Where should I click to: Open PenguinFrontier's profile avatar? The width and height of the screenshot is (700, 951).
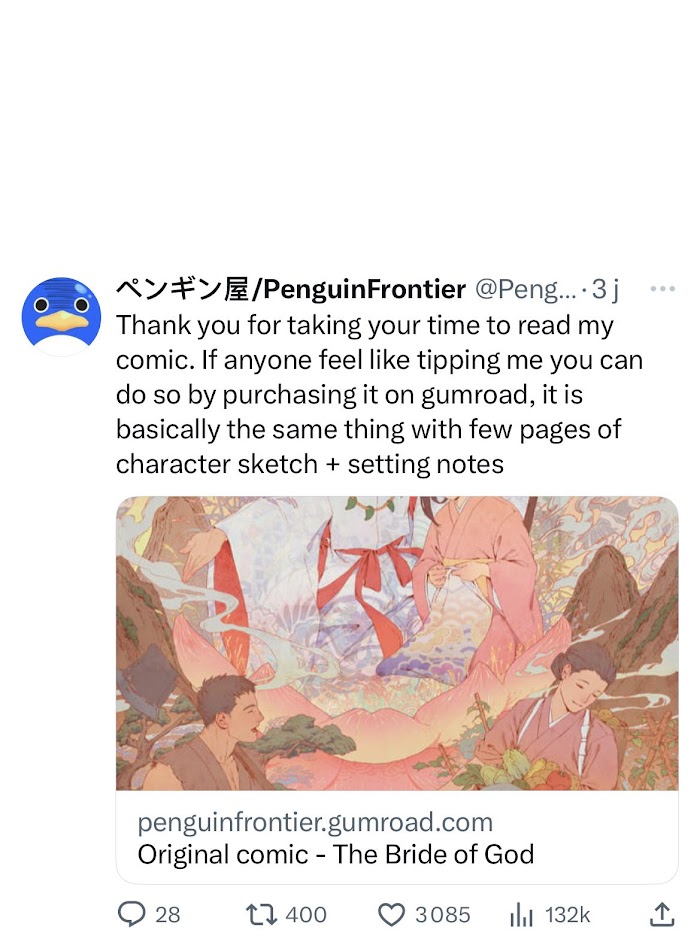[x=61, y=314]
